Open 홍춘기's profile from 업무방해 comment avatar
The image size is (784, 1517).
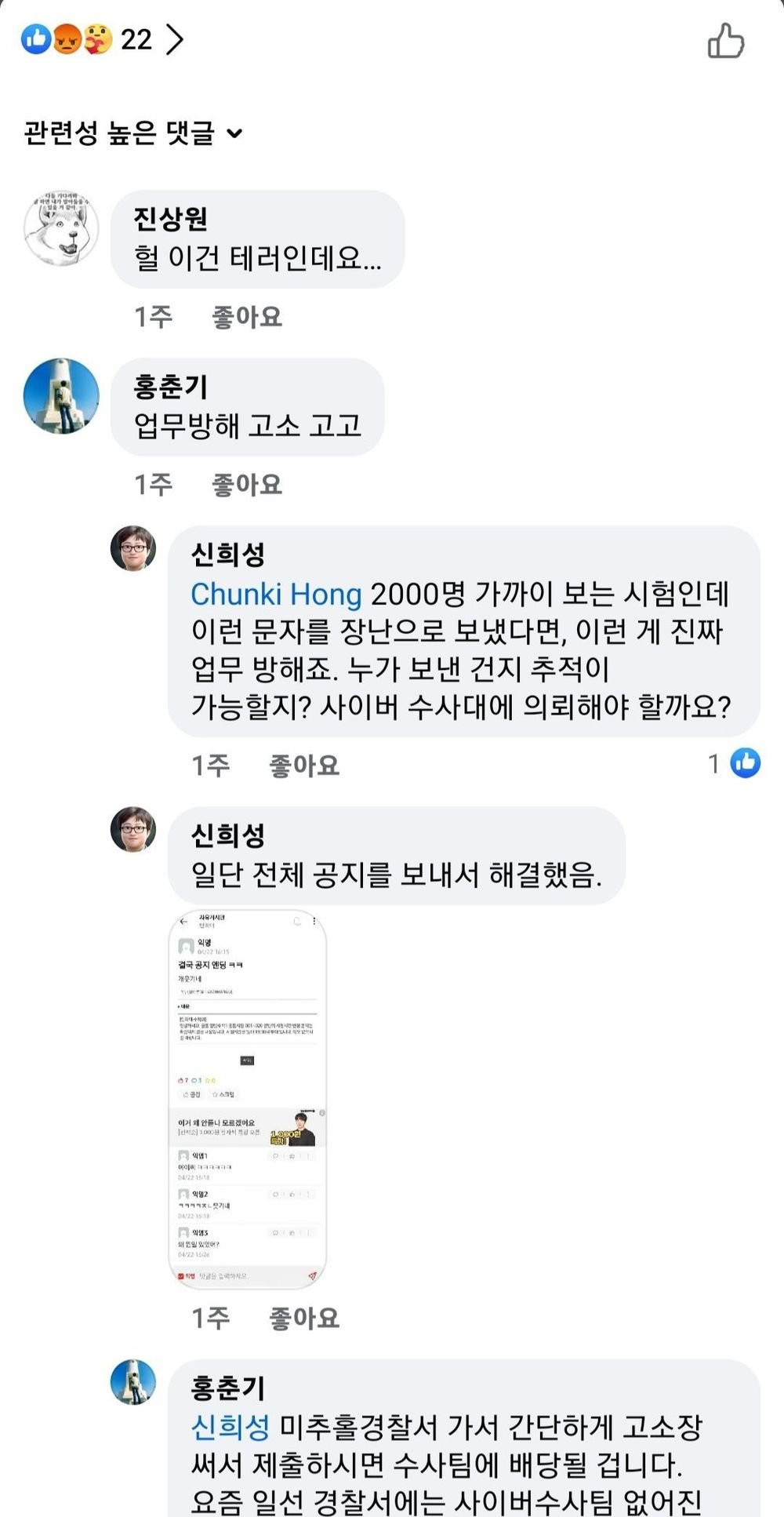[61, 396]
